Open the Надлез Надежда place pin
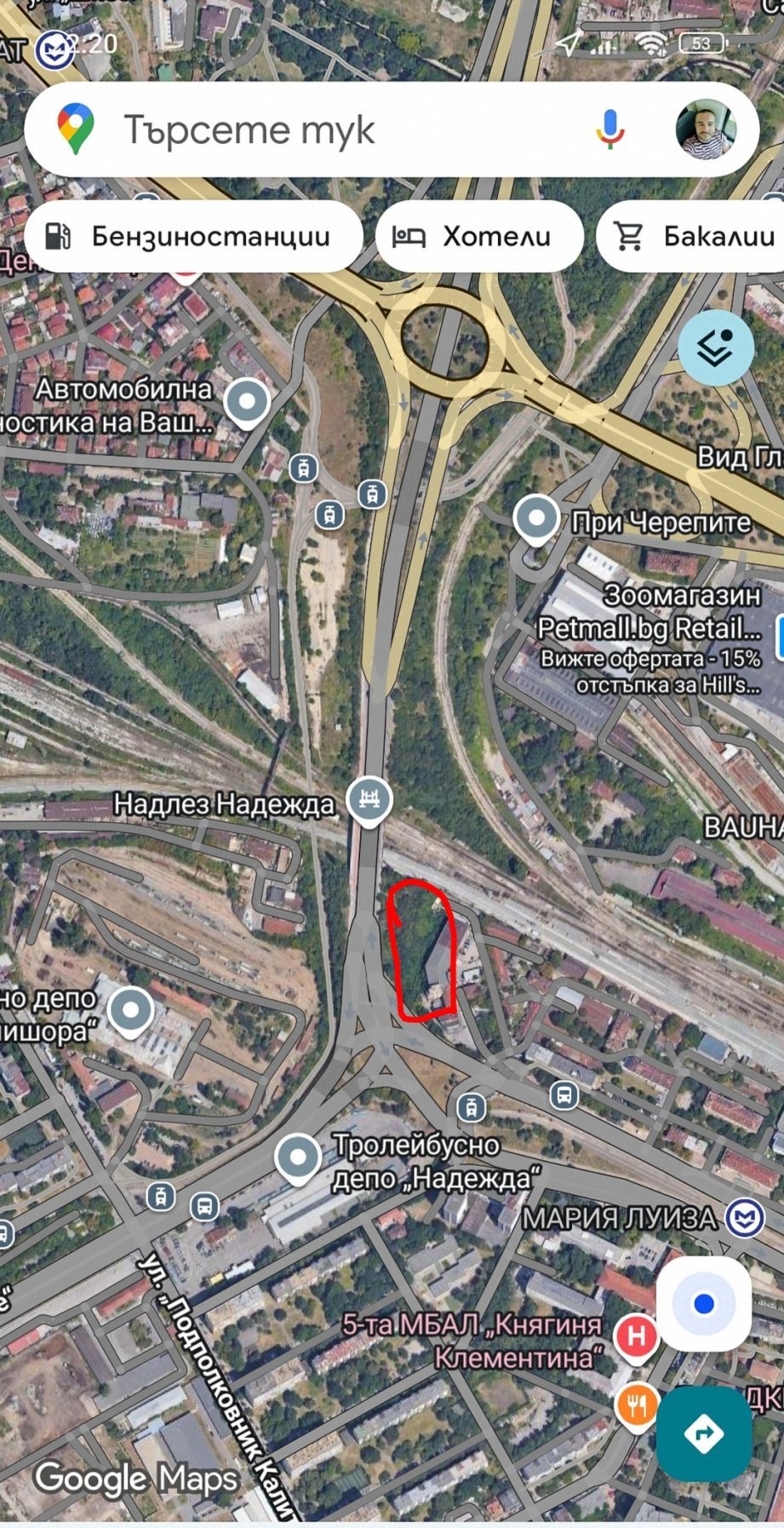 click(x=368, y=801)
